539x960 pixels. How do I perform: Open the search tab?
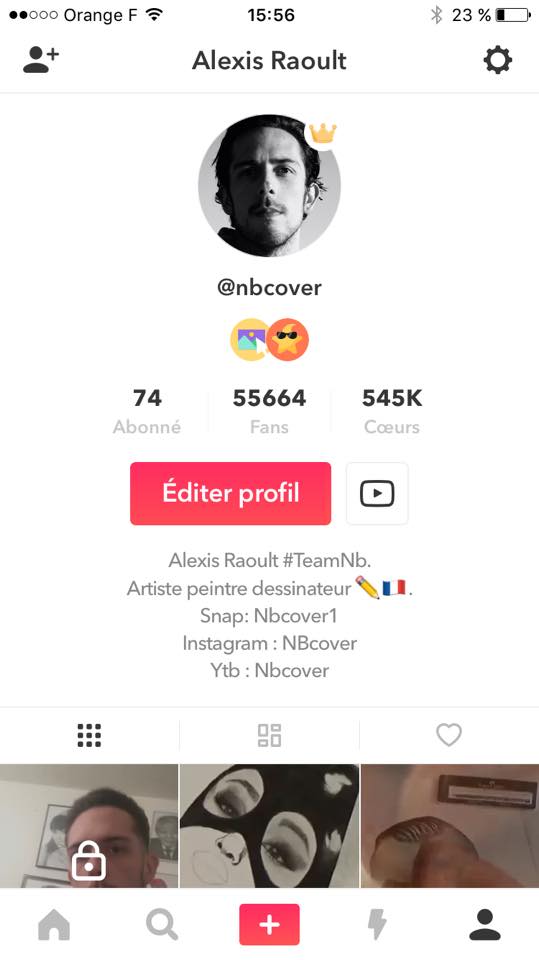click(162, 924)
